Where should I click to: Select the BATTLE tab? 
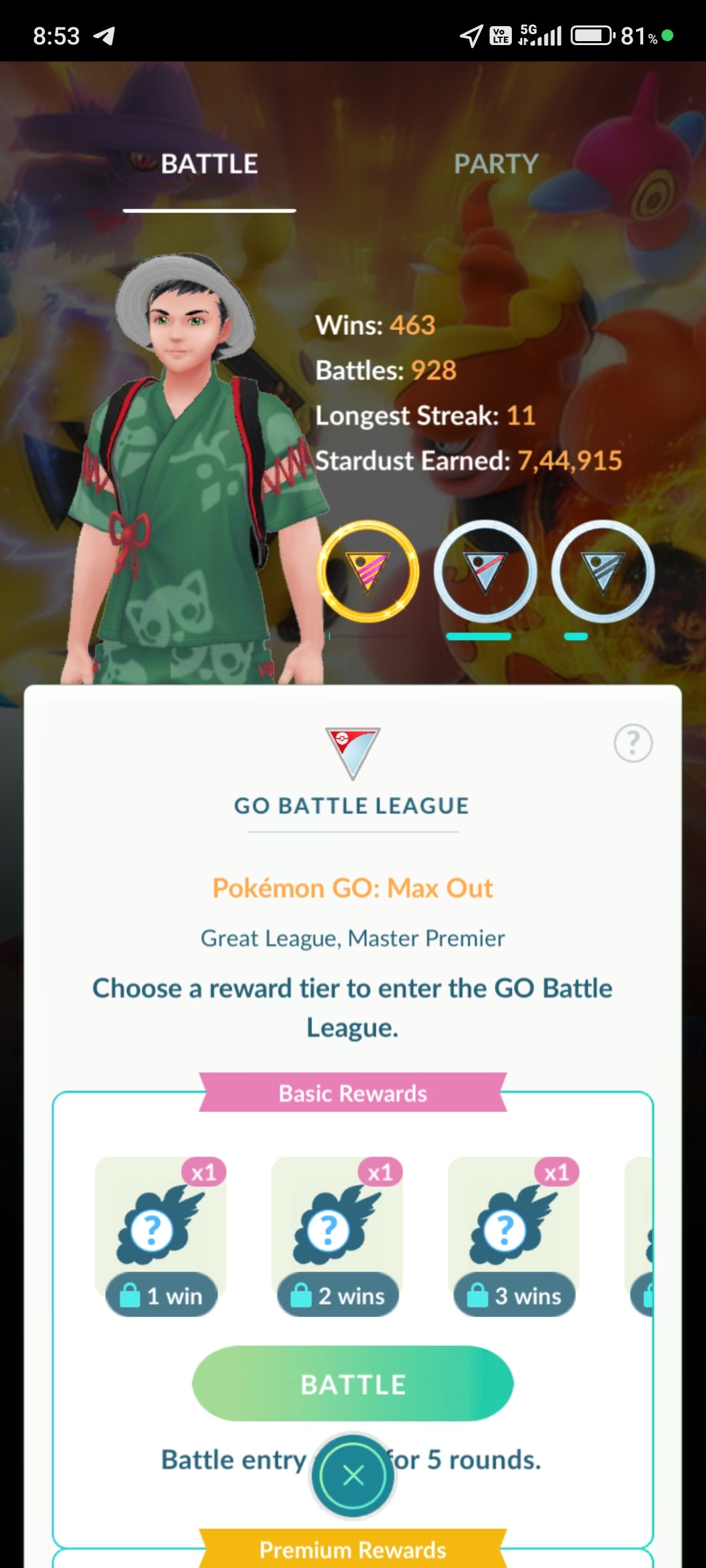209,163
